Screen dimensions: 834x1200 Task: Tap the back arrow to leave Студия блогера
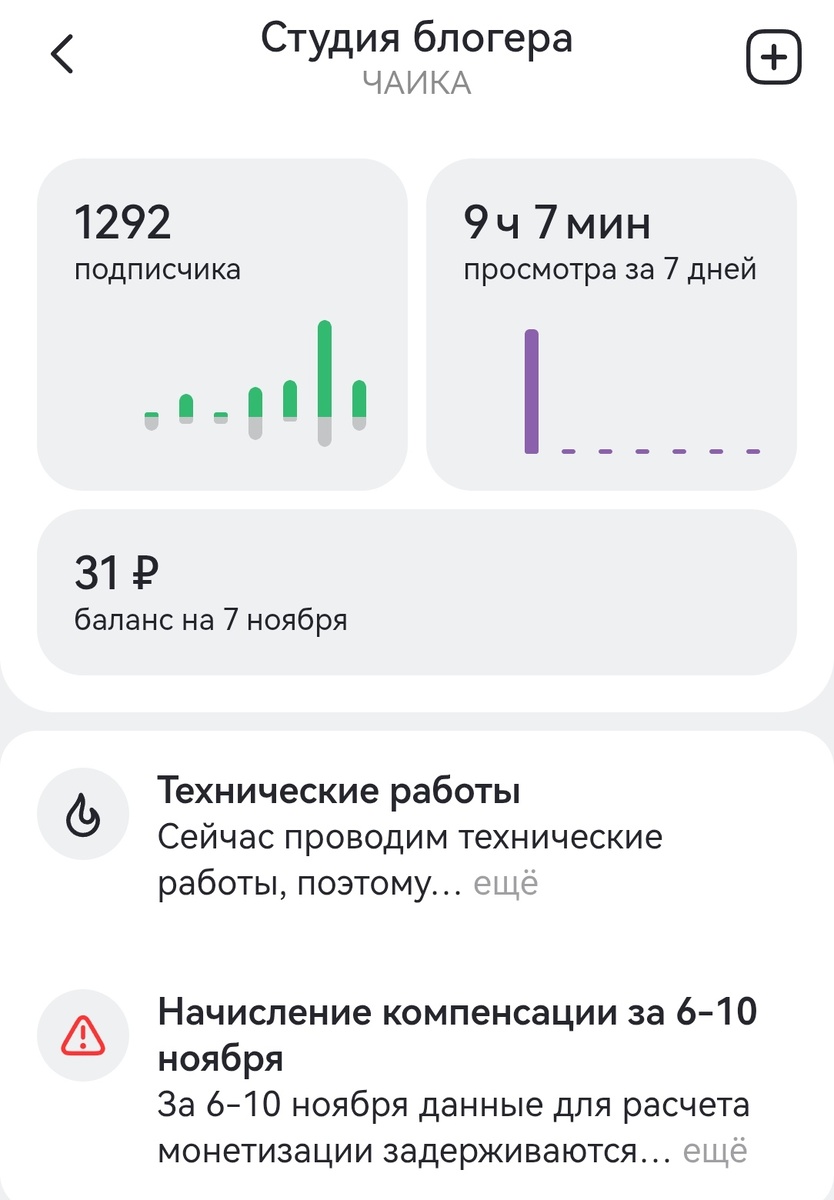(x=61, y=56)
